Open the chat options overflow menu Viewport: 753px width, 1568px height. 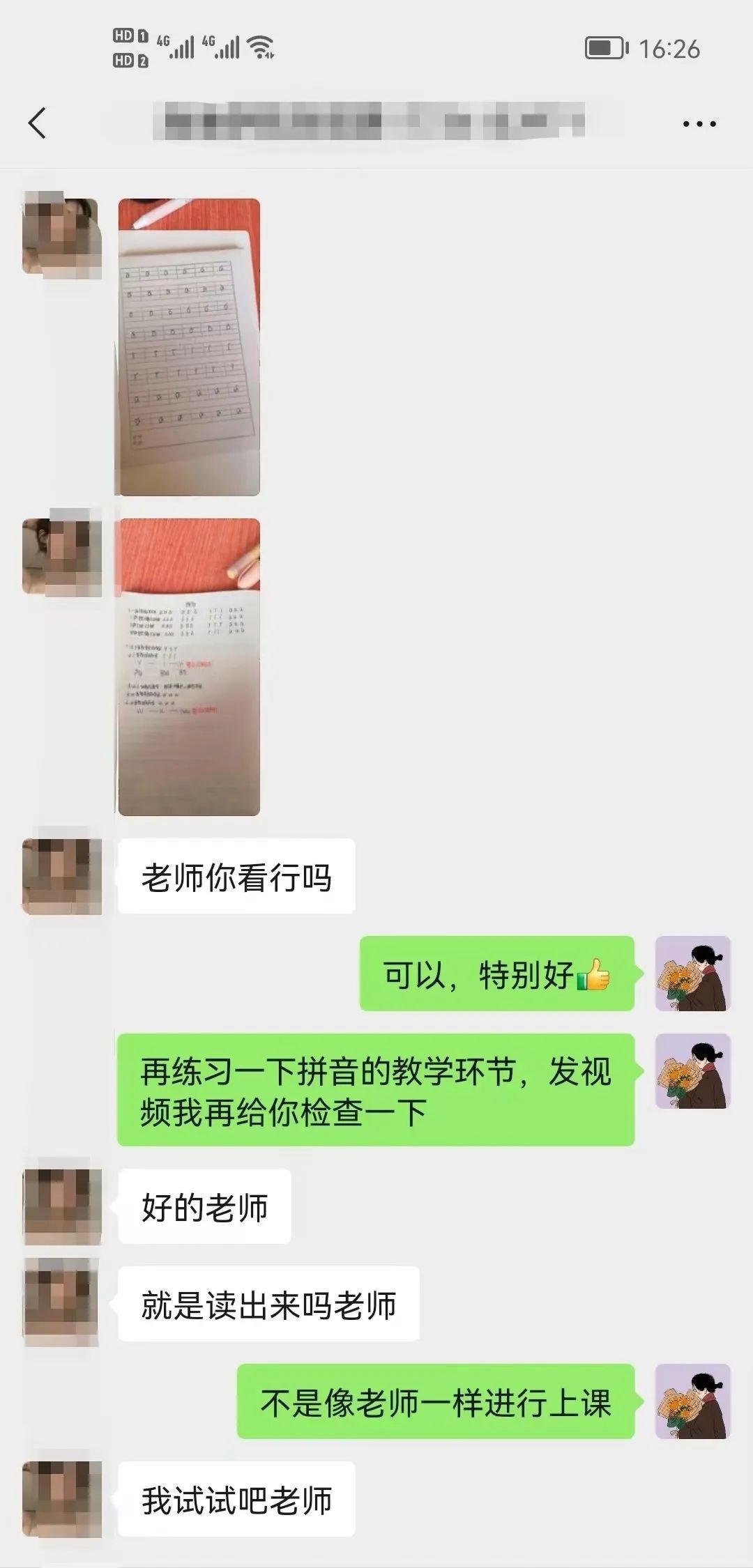coord(699,124)
